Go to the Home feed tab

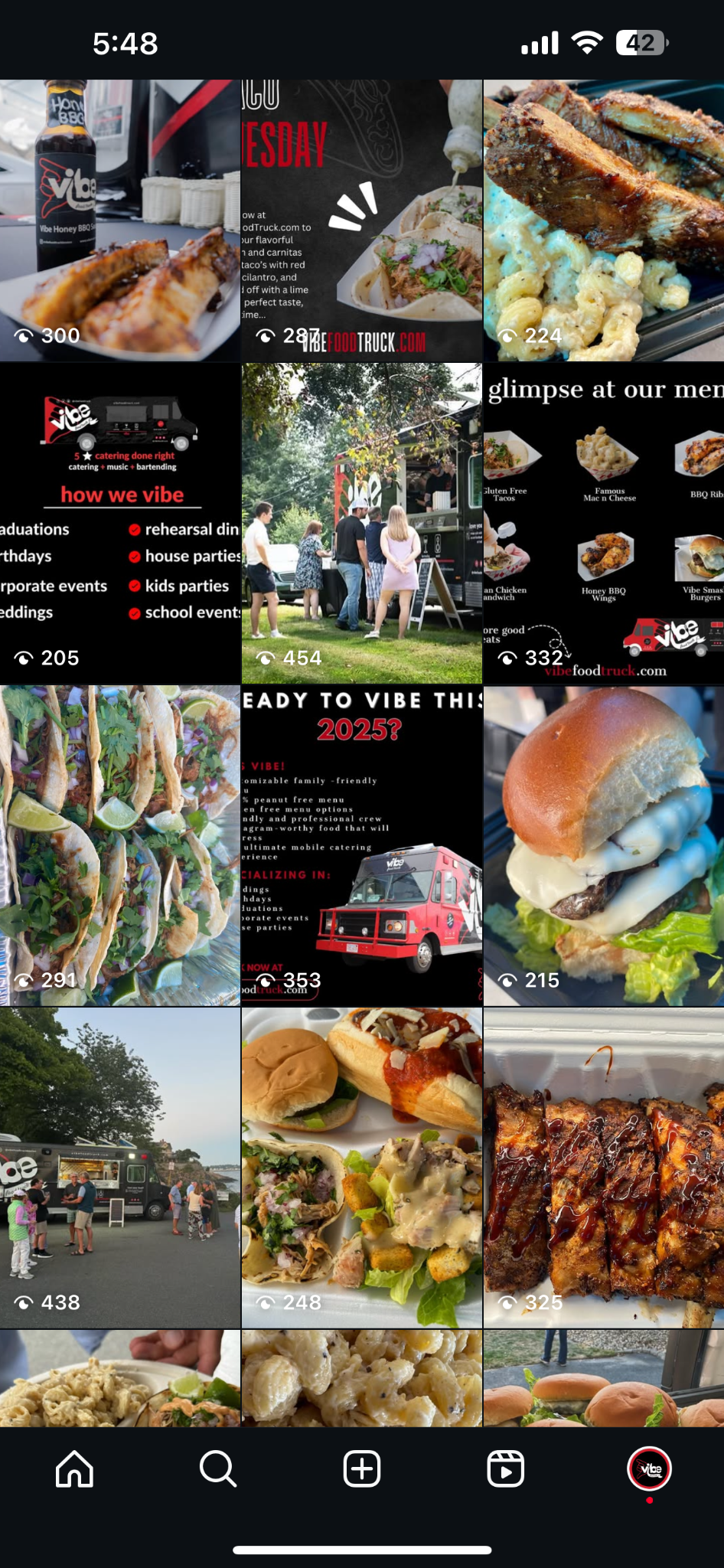point(74,1468)
